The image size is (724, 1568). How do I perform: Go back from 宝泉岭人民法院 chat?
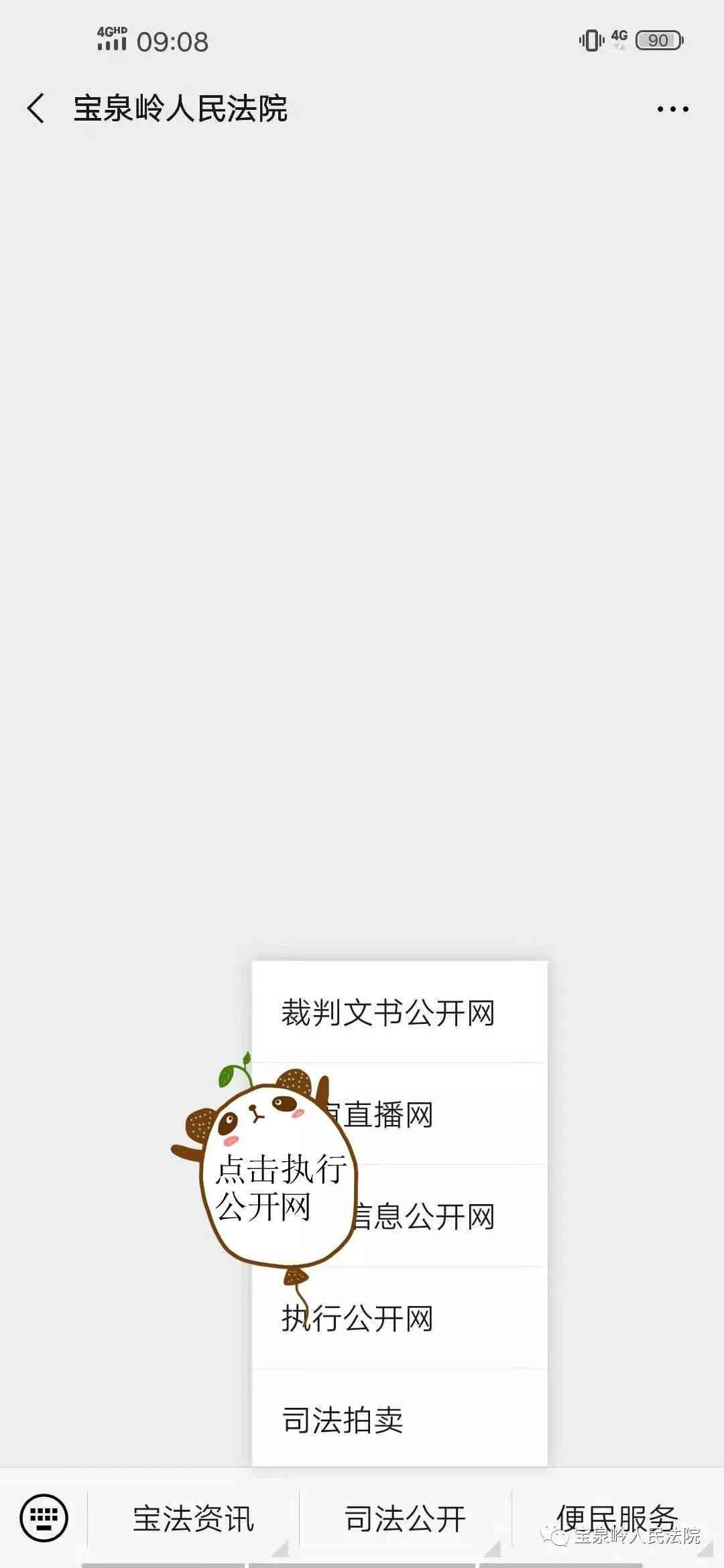pos(36,109)
